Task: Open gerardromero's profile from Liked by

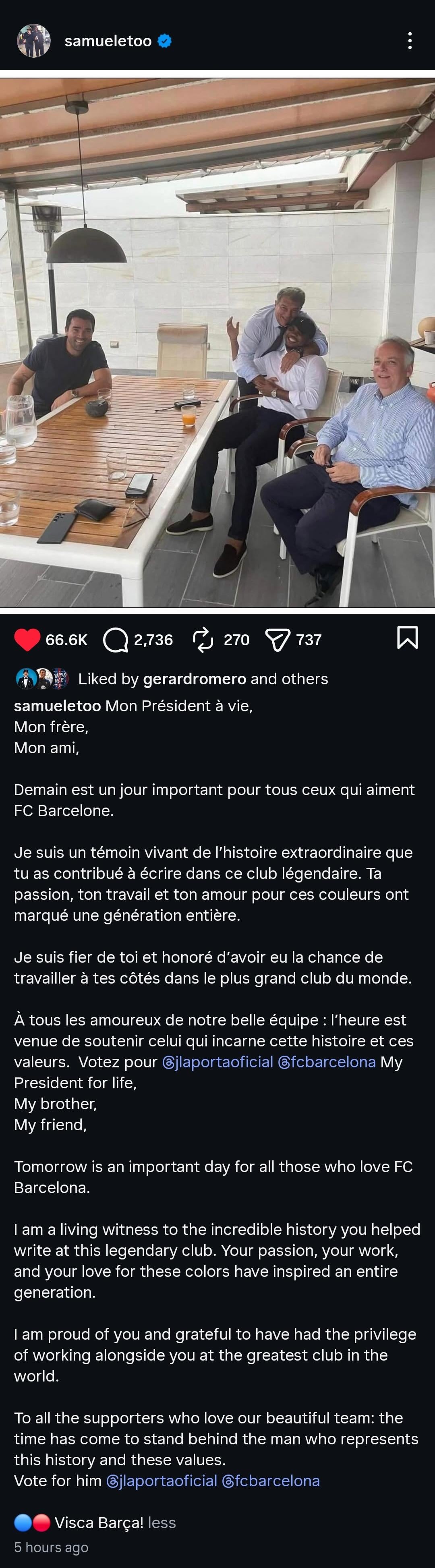Action: [194, 679]
